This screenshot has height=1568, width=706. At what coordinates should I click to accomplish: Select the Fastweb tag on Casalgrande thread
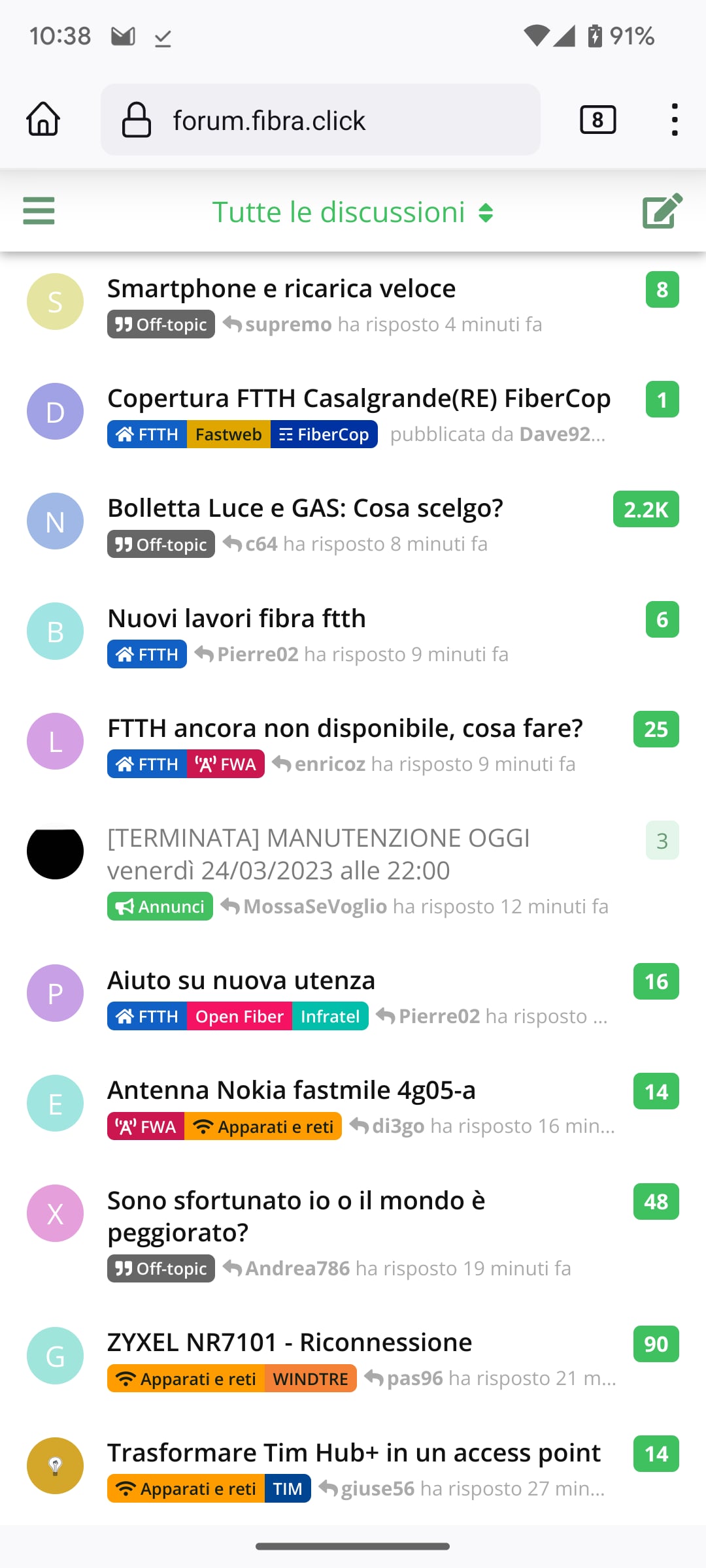[x=228, y=434]
